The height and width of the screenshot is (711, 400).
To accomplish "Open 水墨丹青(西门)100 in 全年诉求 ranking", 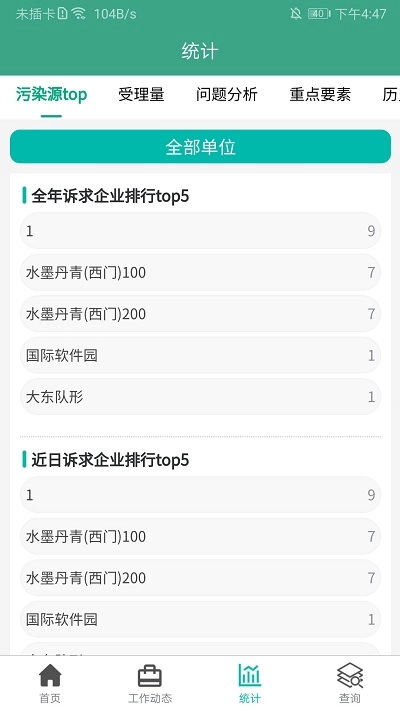I will tap(200, 273).
